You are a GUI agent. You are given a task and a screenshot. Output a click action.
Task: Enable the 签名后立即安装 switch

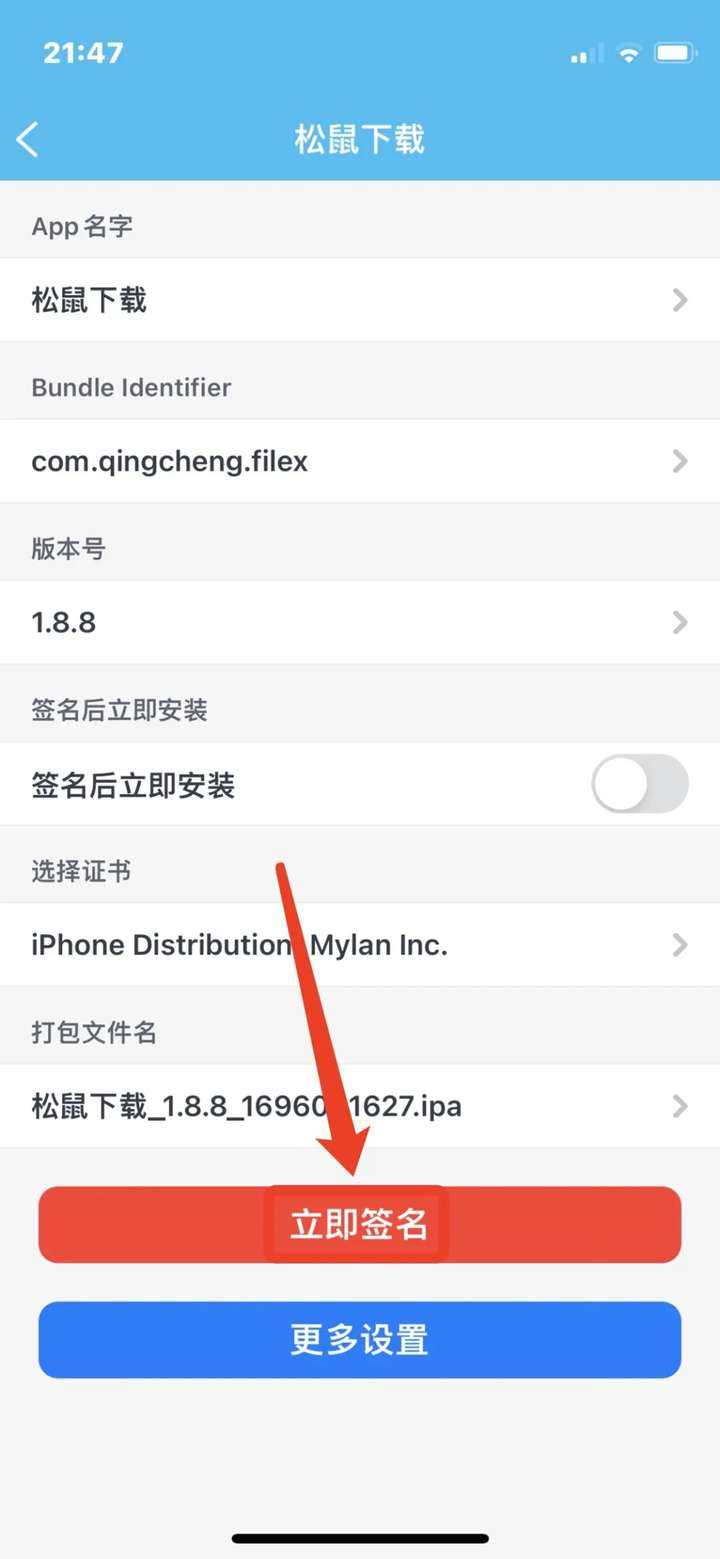coord(640,784)
